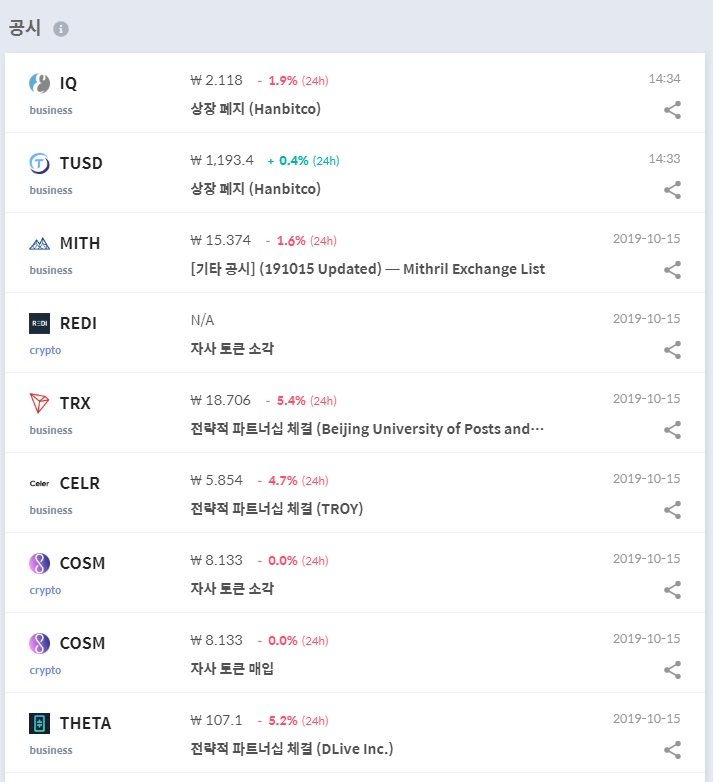
Task: Open the MITH Mithril Exchange List disclosure
Action: 367,269
